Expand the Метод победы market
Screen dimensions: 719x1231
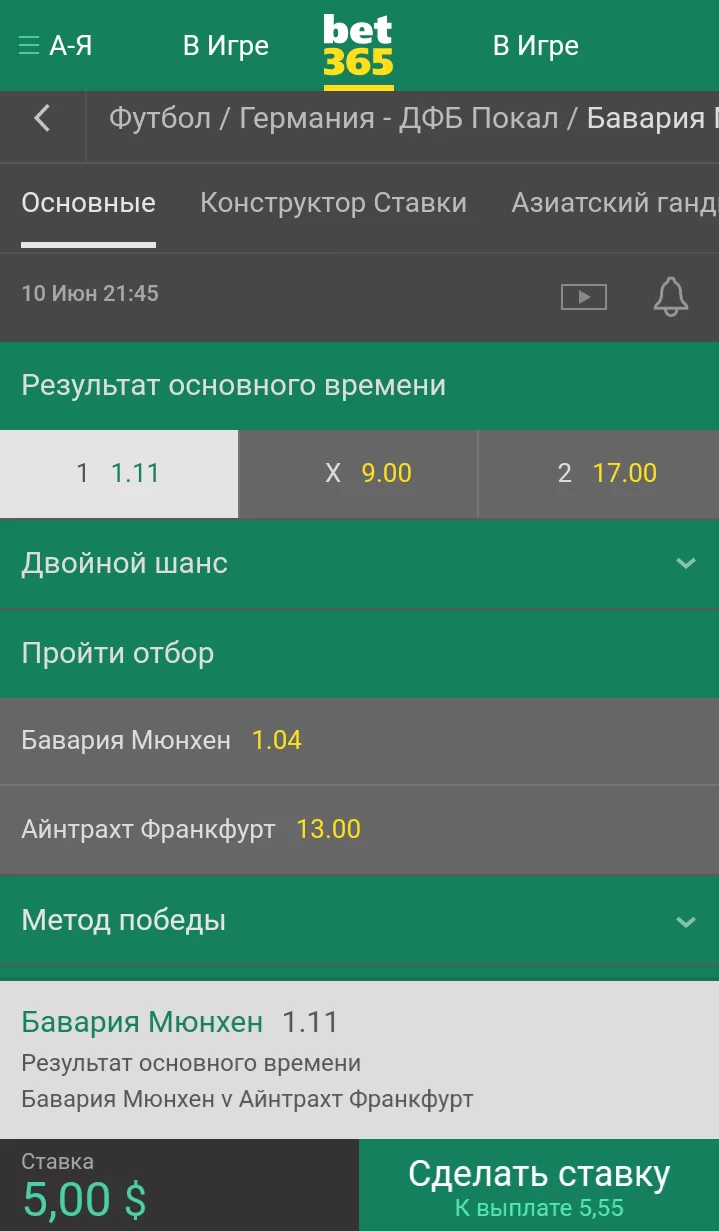359,921
